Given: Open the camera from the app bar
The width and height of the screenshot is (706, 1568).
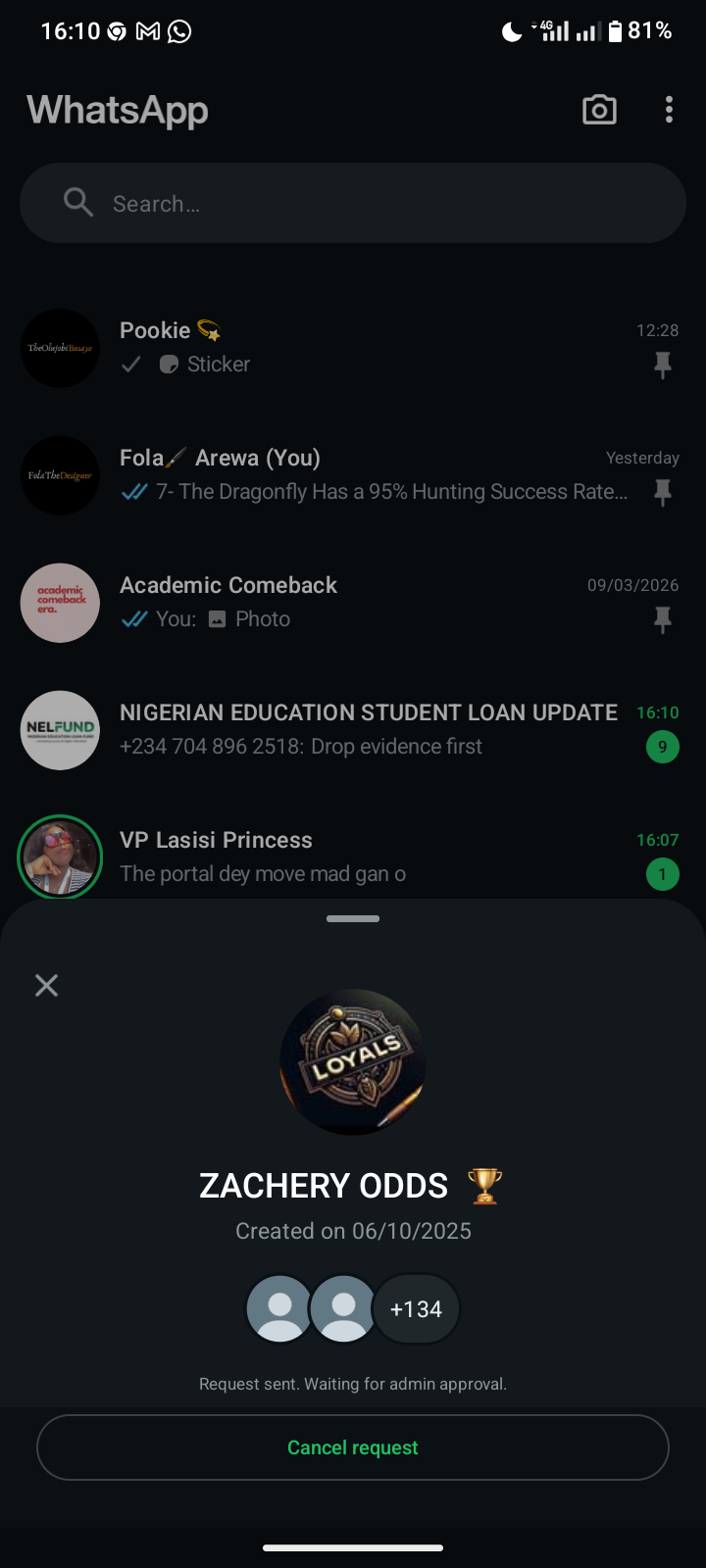Looking at the screenshot, I should [599, 110].
